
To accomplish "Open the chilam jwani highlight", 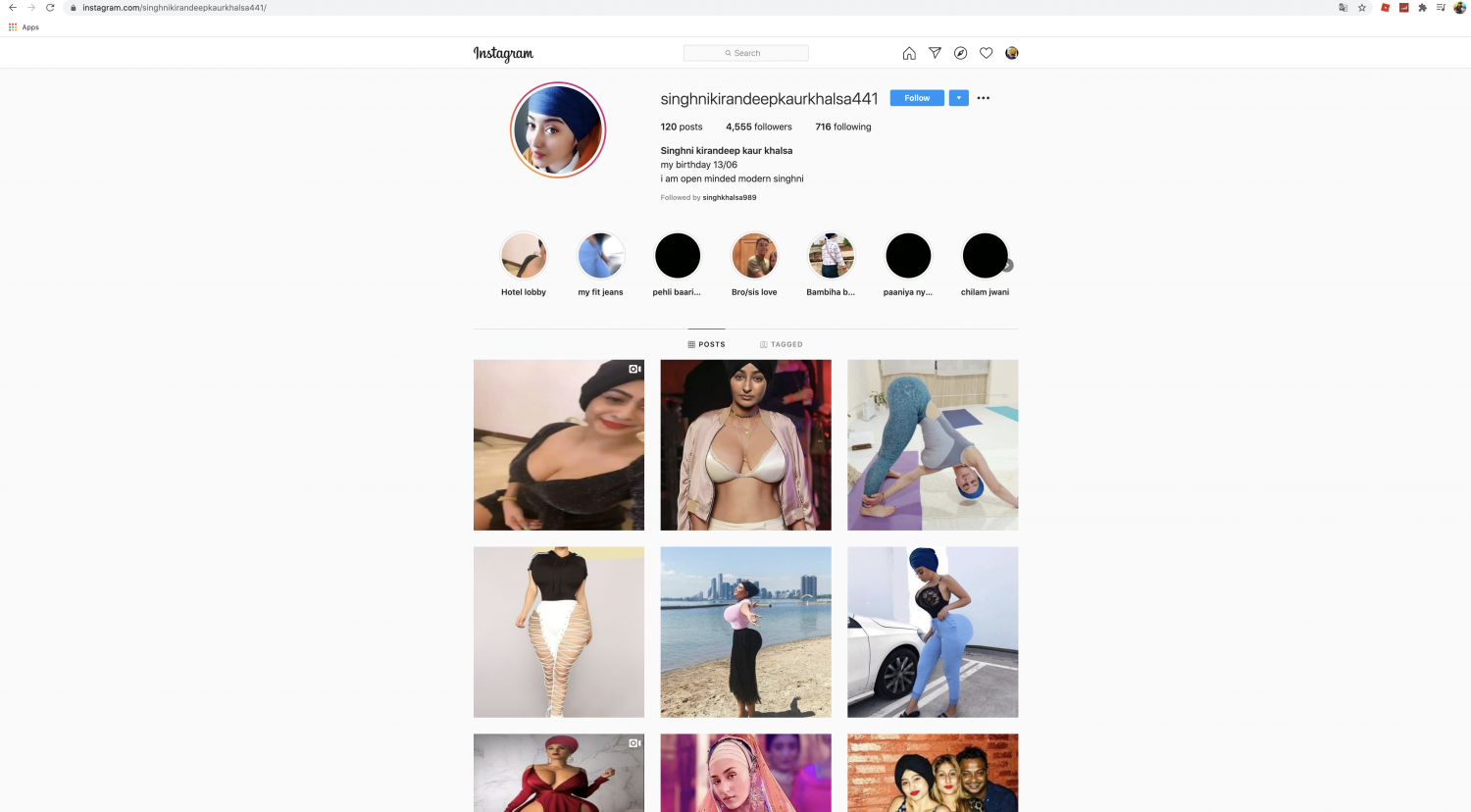I will 985,256.
